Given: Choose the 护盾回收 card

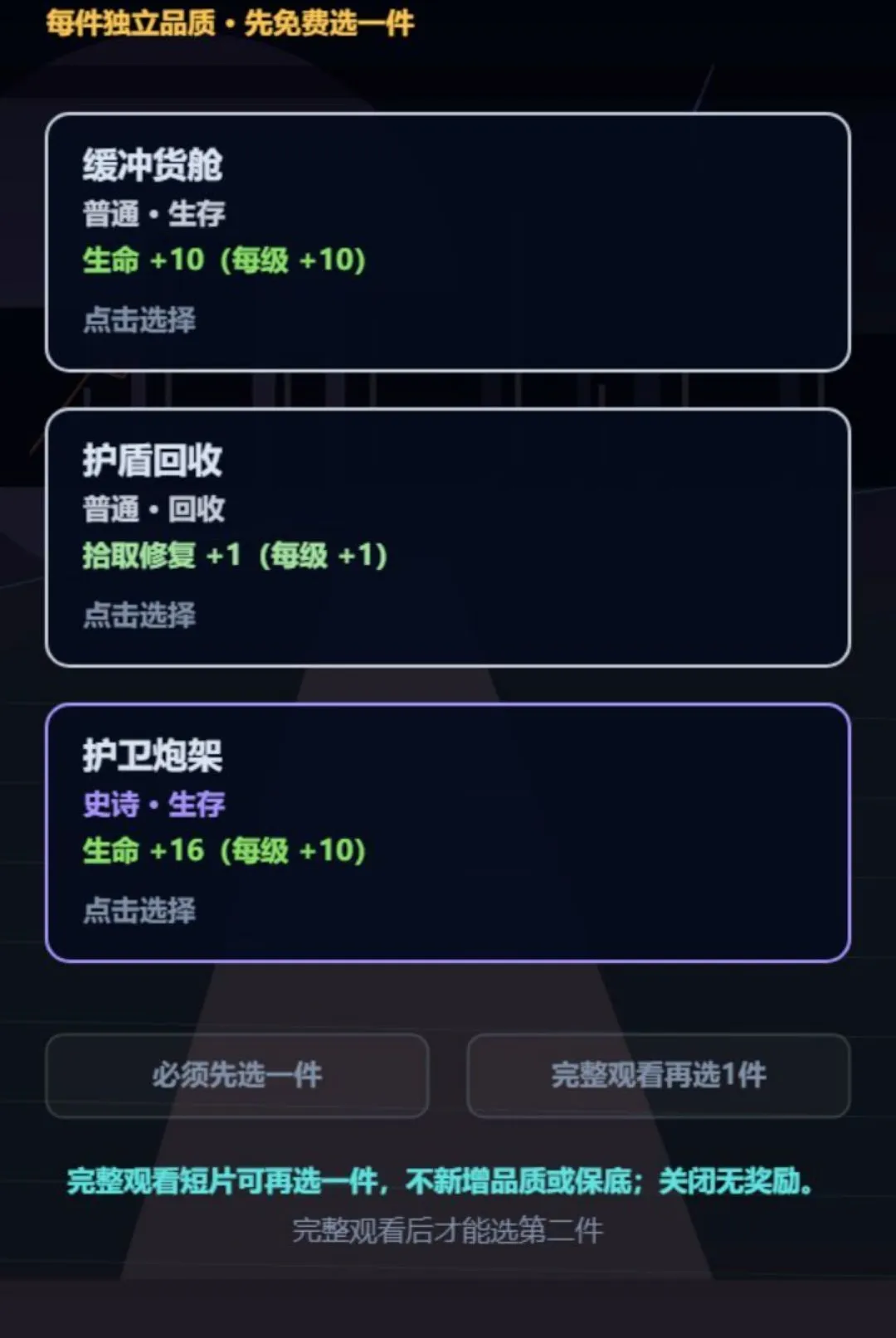Looking at the screenshot, I should coord(448,538).
